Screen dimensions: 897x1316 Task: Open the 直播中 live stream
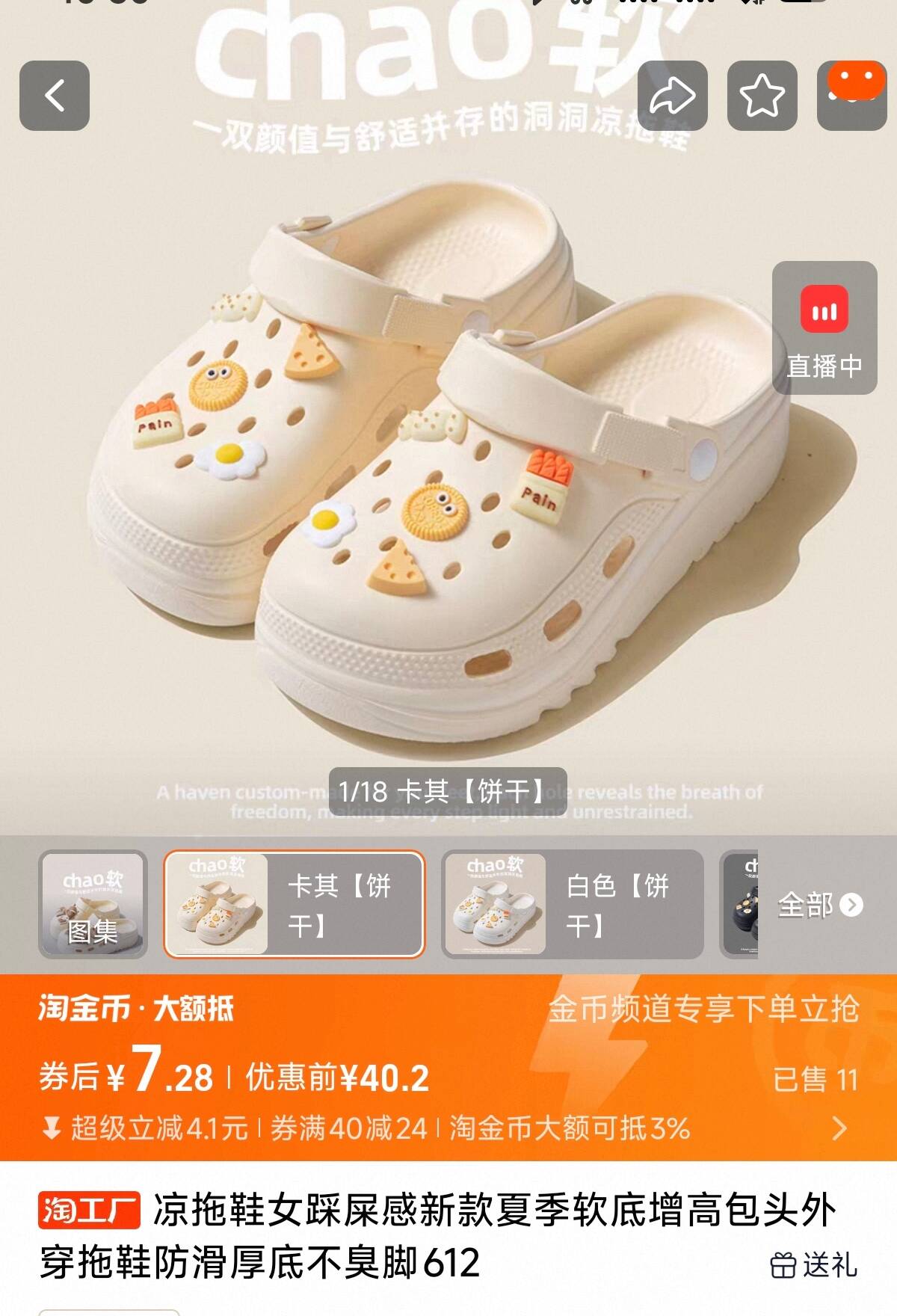824,328
